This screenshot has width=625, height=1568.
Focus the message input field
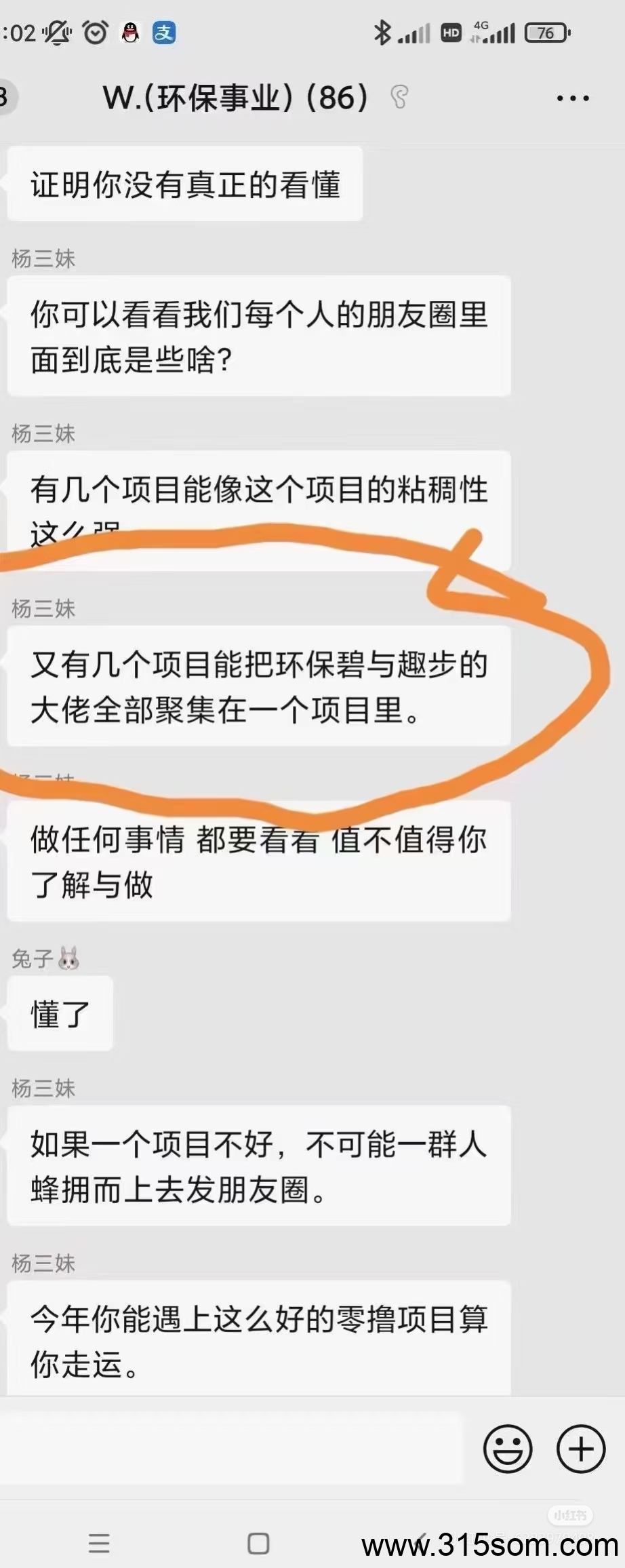point(230,1448)
